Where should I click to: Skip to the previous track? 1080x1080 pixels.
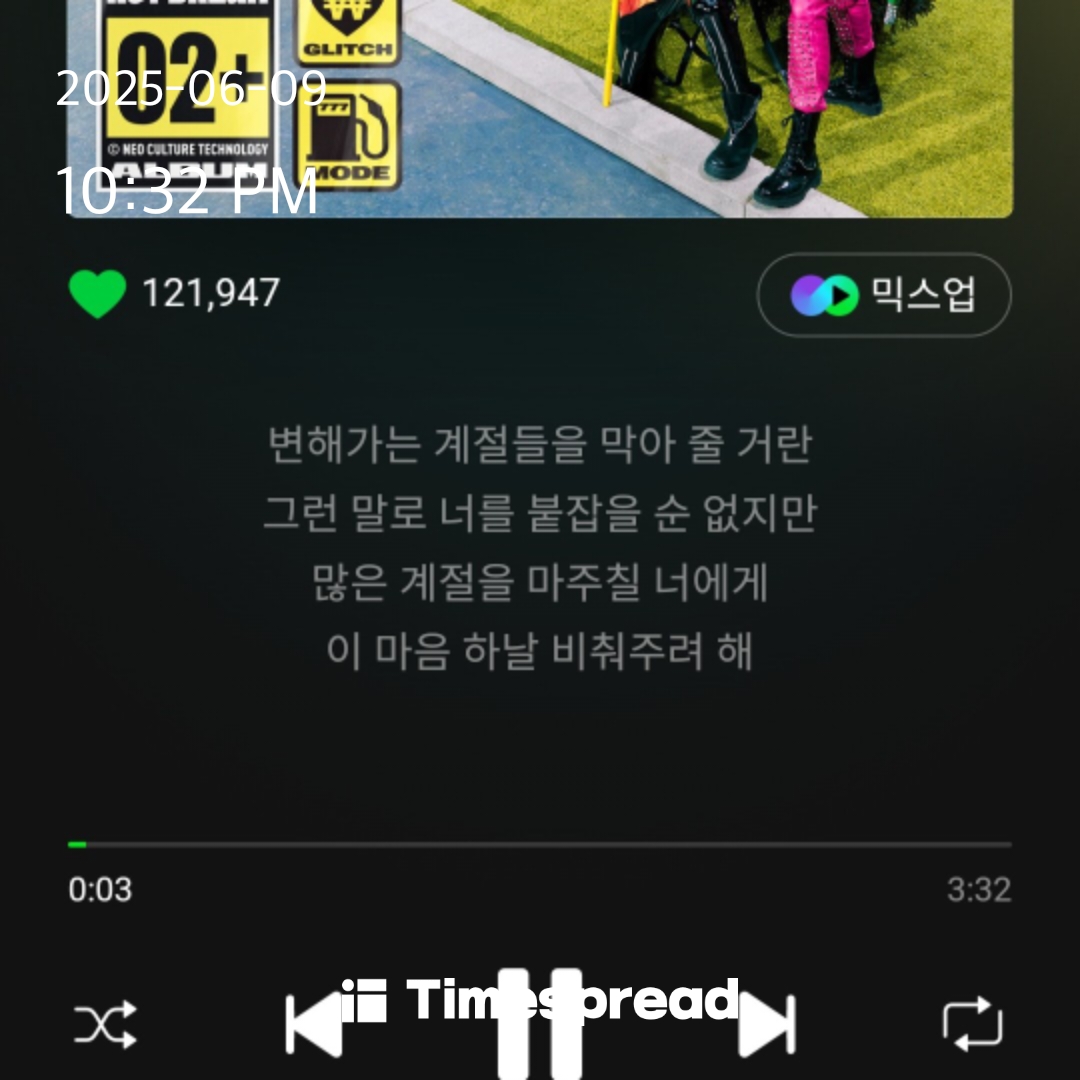click(x=313, y=1025)
